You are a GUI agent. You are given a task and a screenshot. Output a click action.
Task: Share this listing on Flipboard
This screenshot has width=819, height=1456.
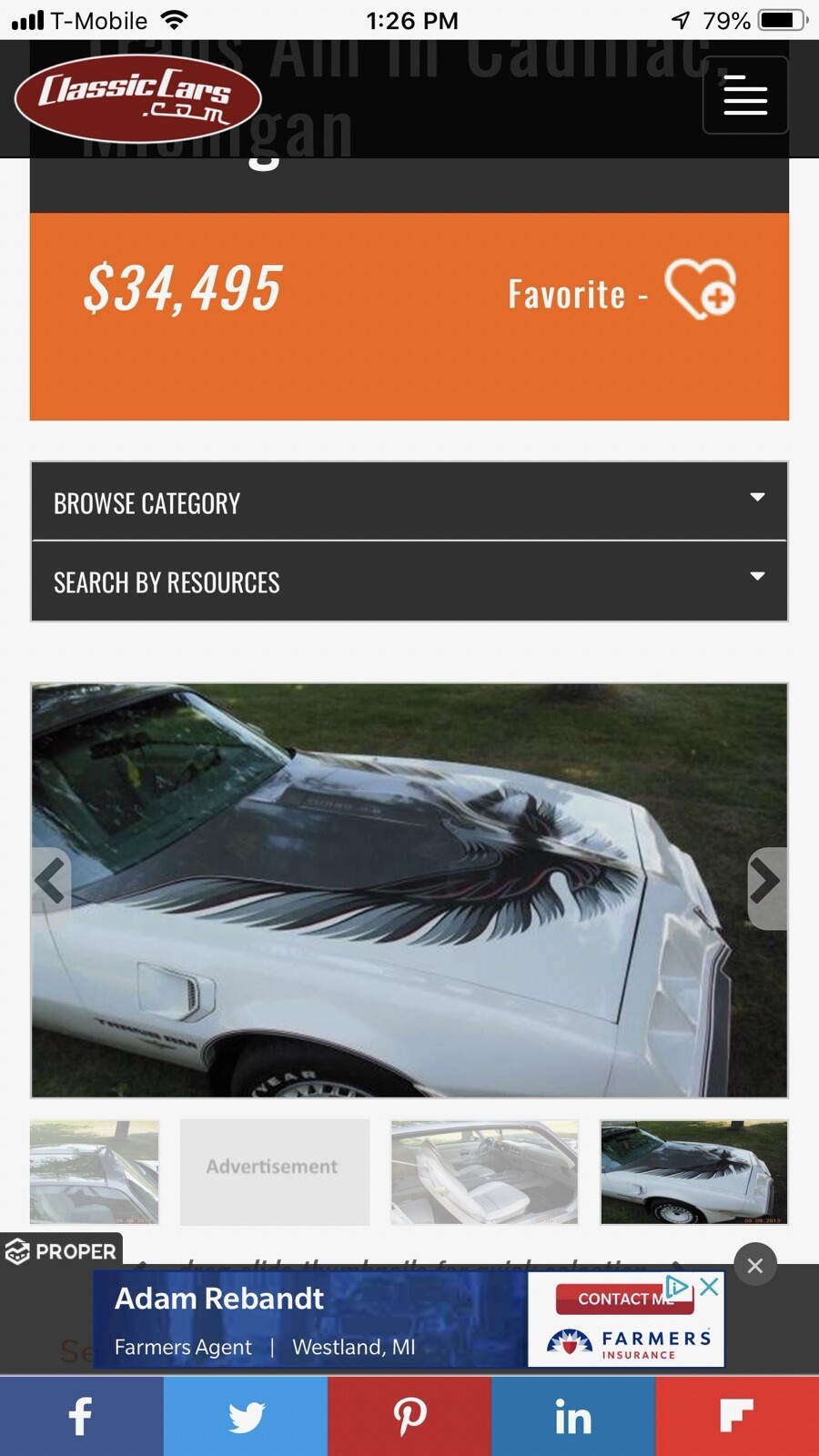[x=736, y=1416]
